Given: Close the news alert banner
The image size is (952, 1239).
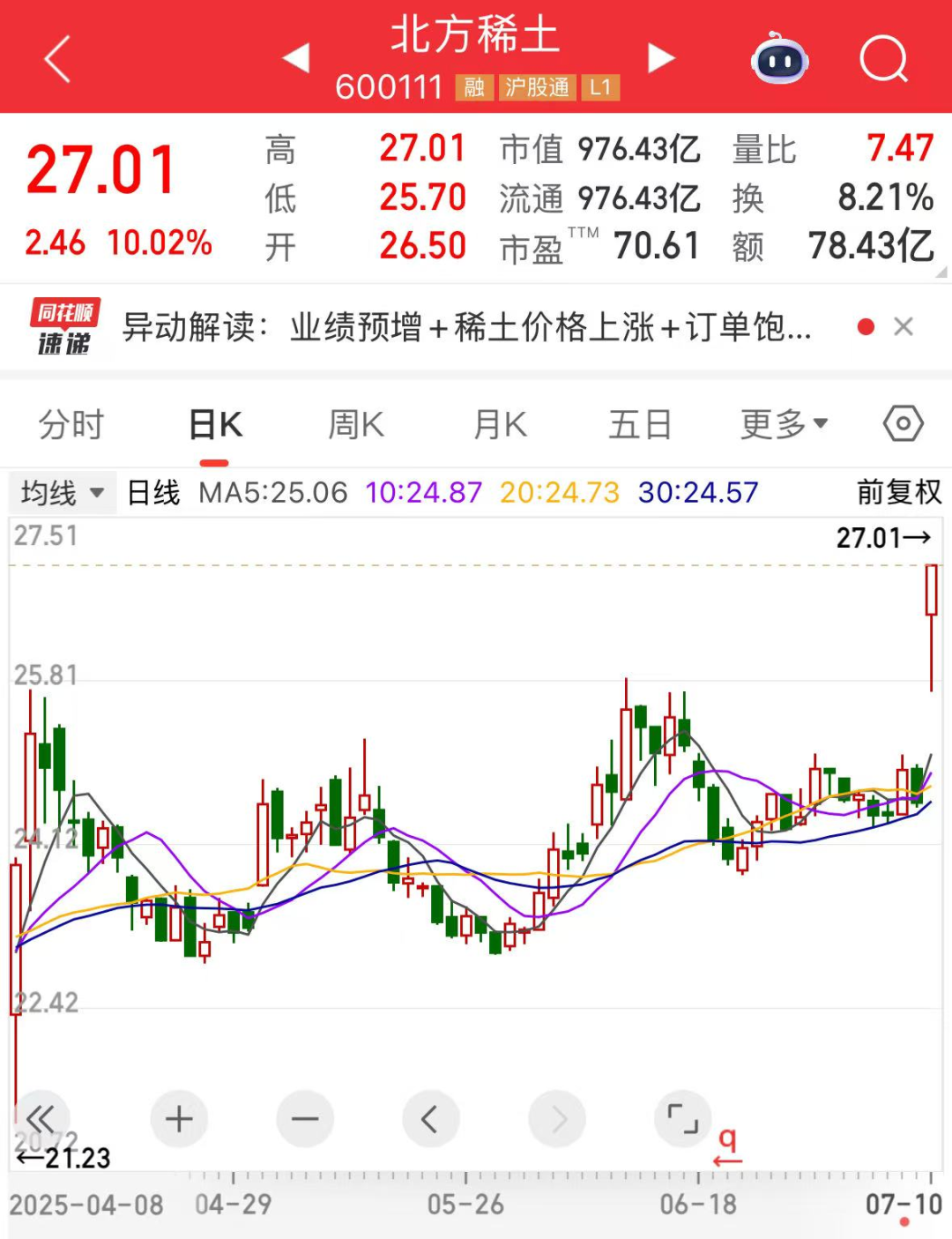Looking at the screenshot, I should 904,326.
